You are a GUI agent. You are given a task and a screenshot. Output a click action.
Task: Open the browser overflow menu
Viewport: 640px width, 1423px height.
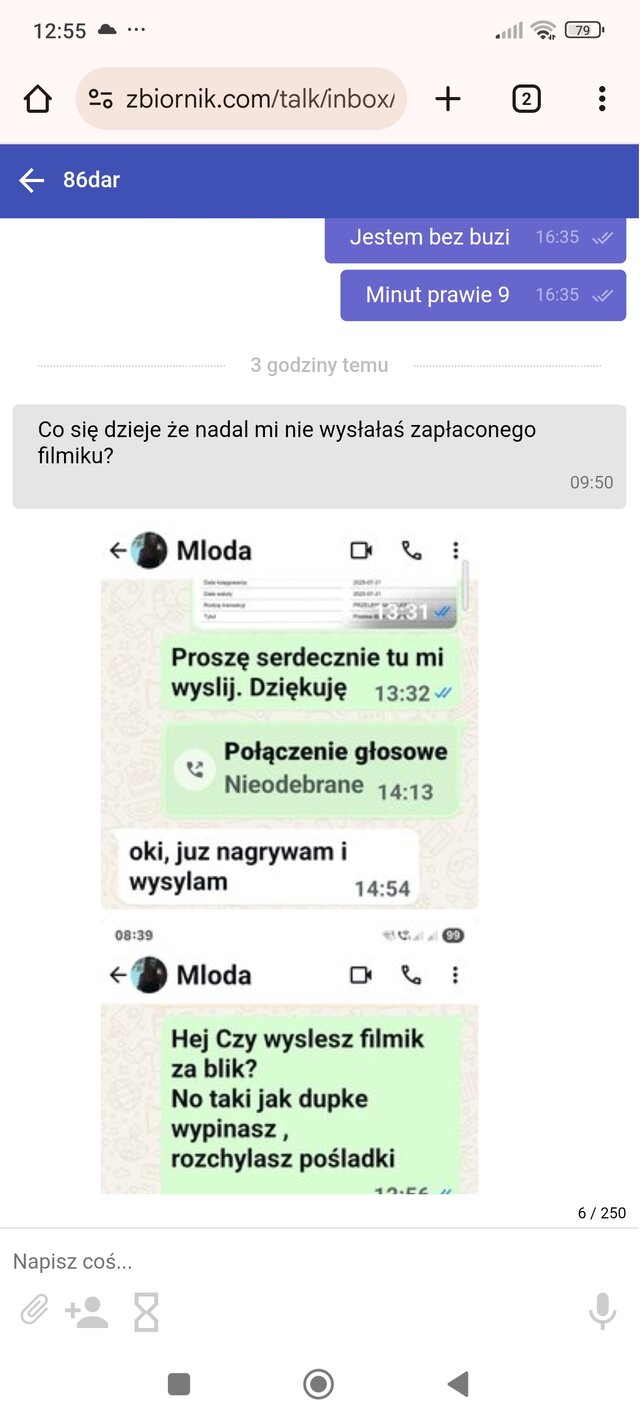[x=601, y=99]
